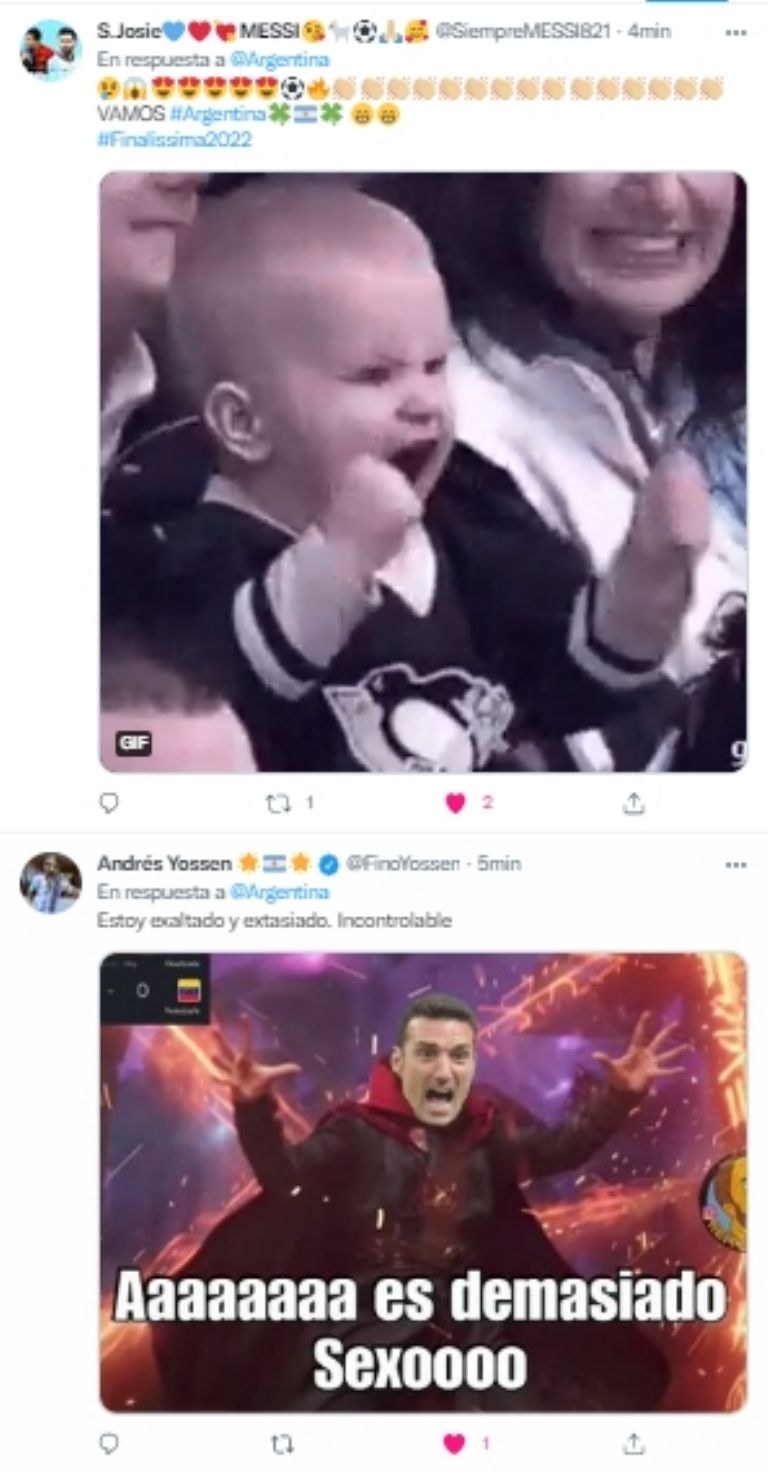Open the #Argentina hashtag
This screenshot has width=768, height=1471.
(223, 114)
